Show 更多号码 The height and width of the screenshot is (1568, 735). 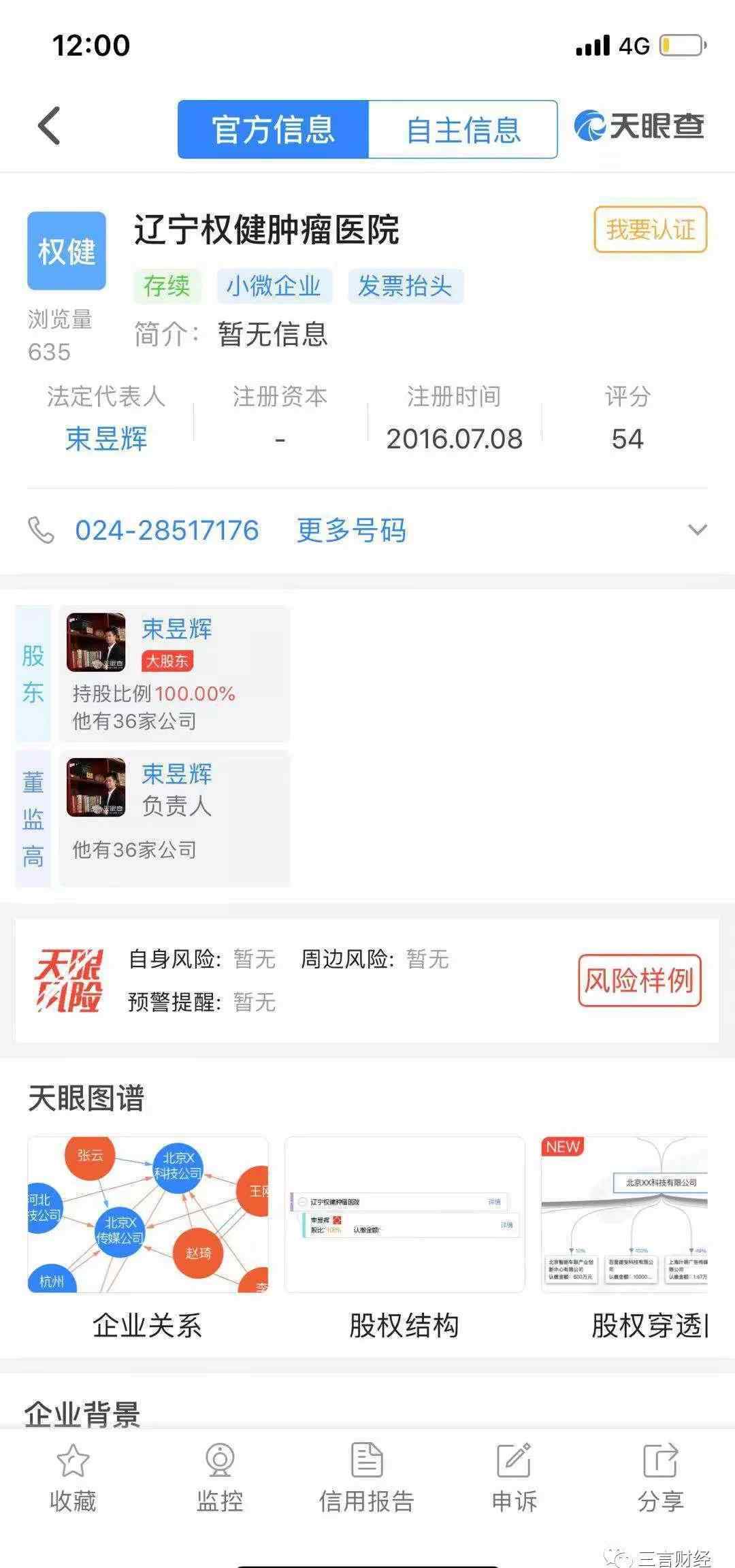pyautogui.click(x=351, y=530)
